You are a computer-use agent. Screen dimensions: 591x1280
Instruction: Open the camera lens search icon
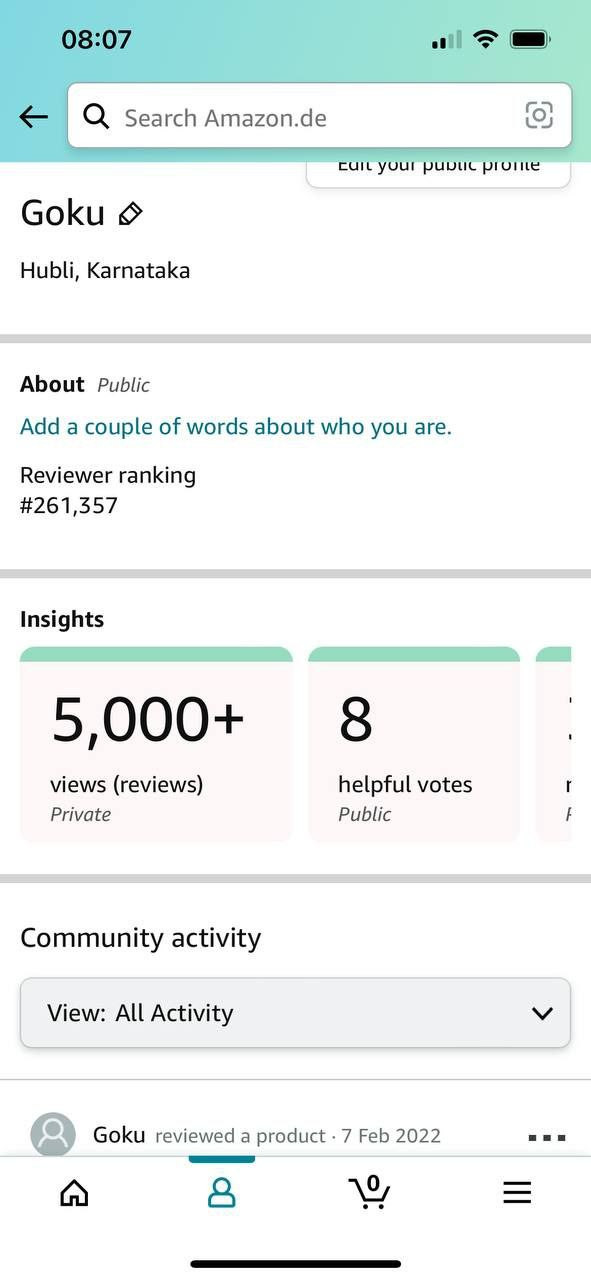pos(539,116)
